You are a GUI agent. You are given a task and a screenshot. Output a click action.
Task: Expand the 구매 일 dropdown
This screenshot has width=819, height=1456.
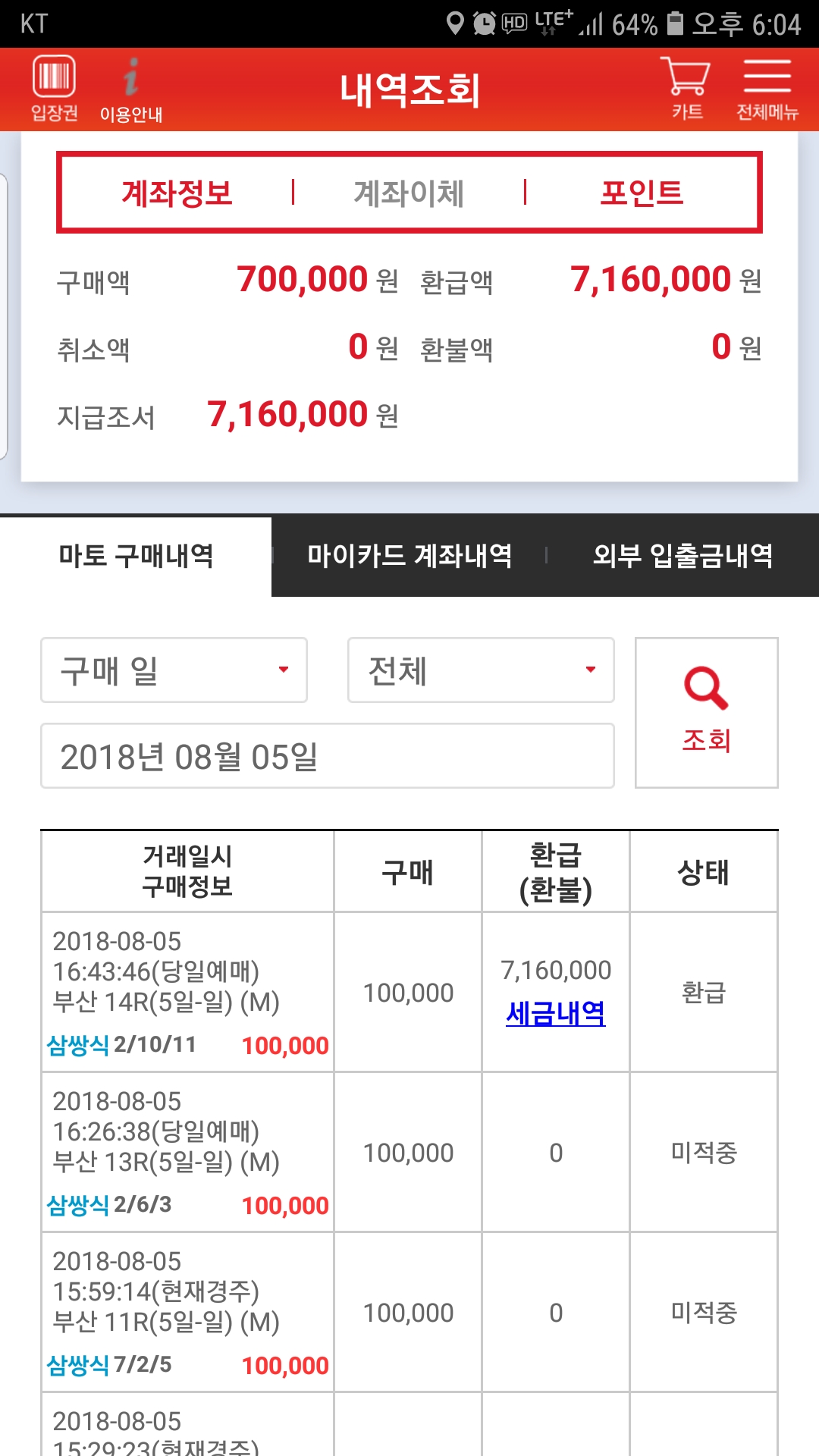[x=174, y=670]
